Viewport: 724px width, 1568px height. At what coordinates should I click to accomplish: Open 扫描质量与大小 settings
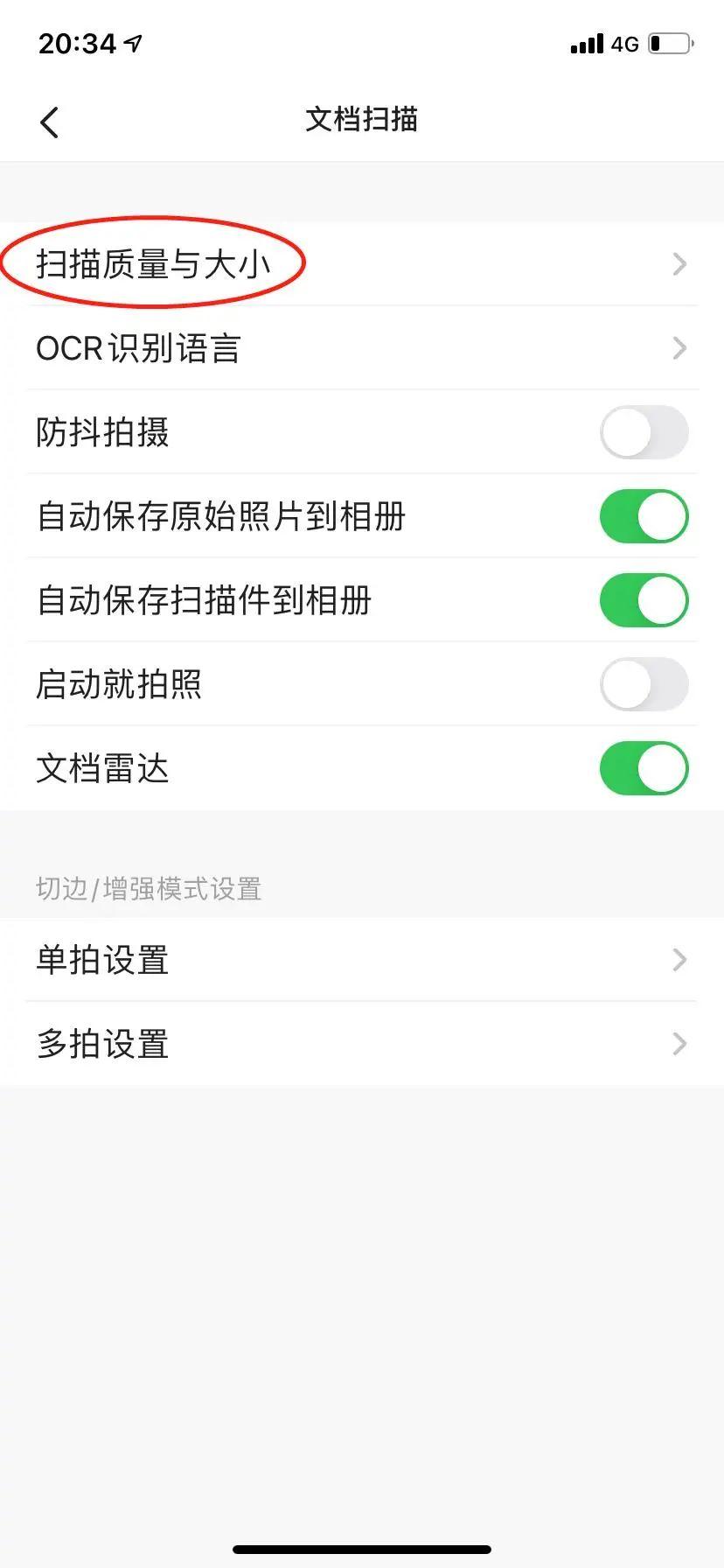click(361, 264)
